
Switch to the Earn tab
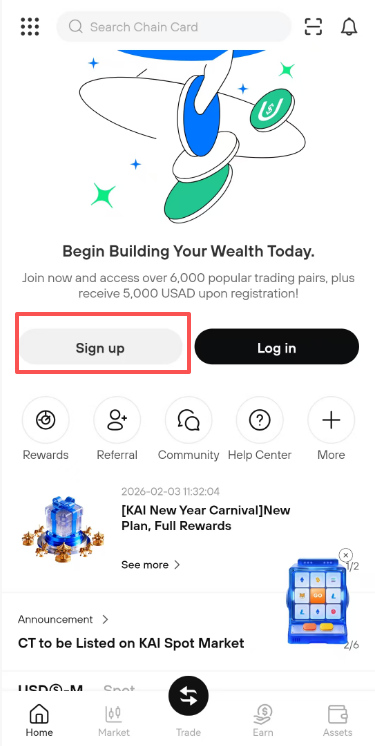tap(263, 721)
